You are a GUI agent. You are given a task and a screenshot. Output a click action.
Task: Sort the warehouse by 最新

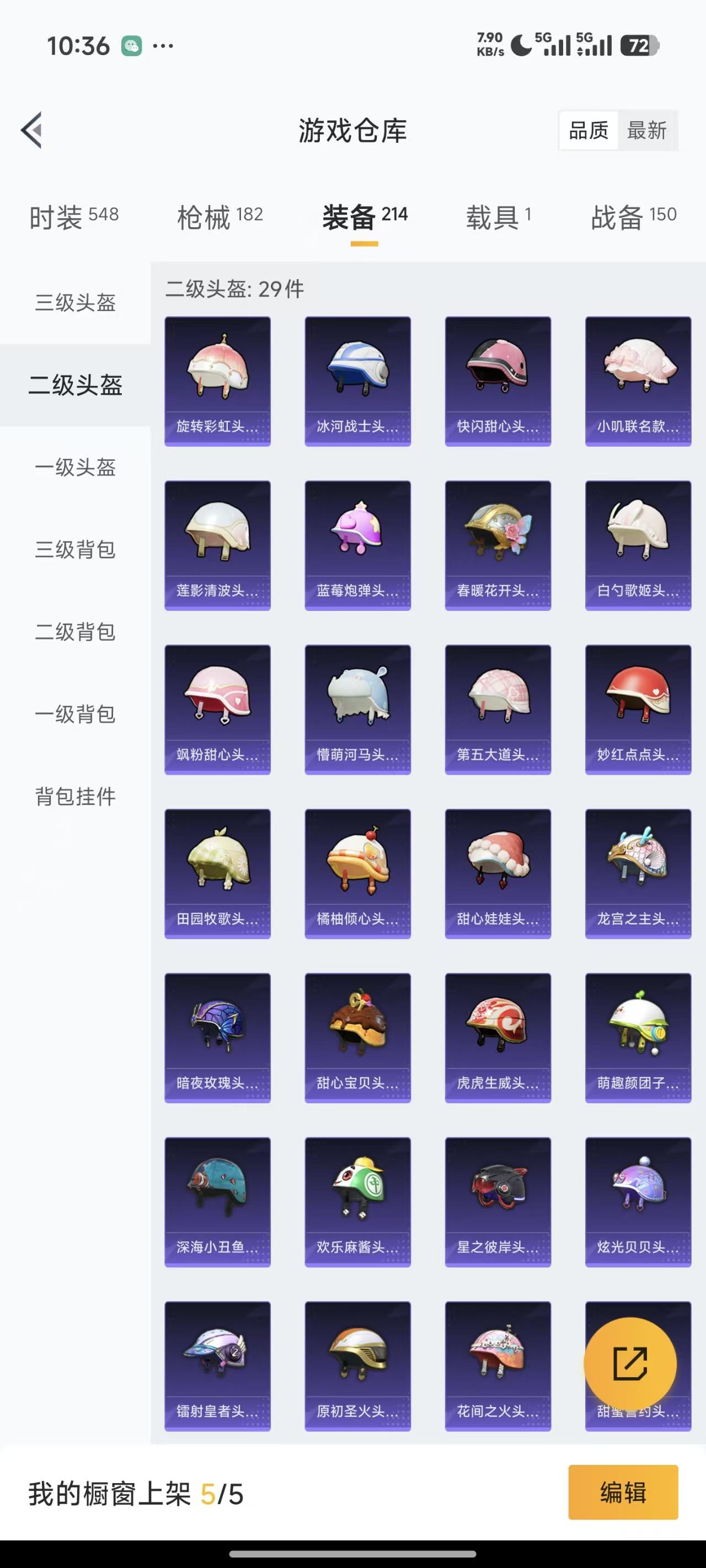click(x=646, y=130)
